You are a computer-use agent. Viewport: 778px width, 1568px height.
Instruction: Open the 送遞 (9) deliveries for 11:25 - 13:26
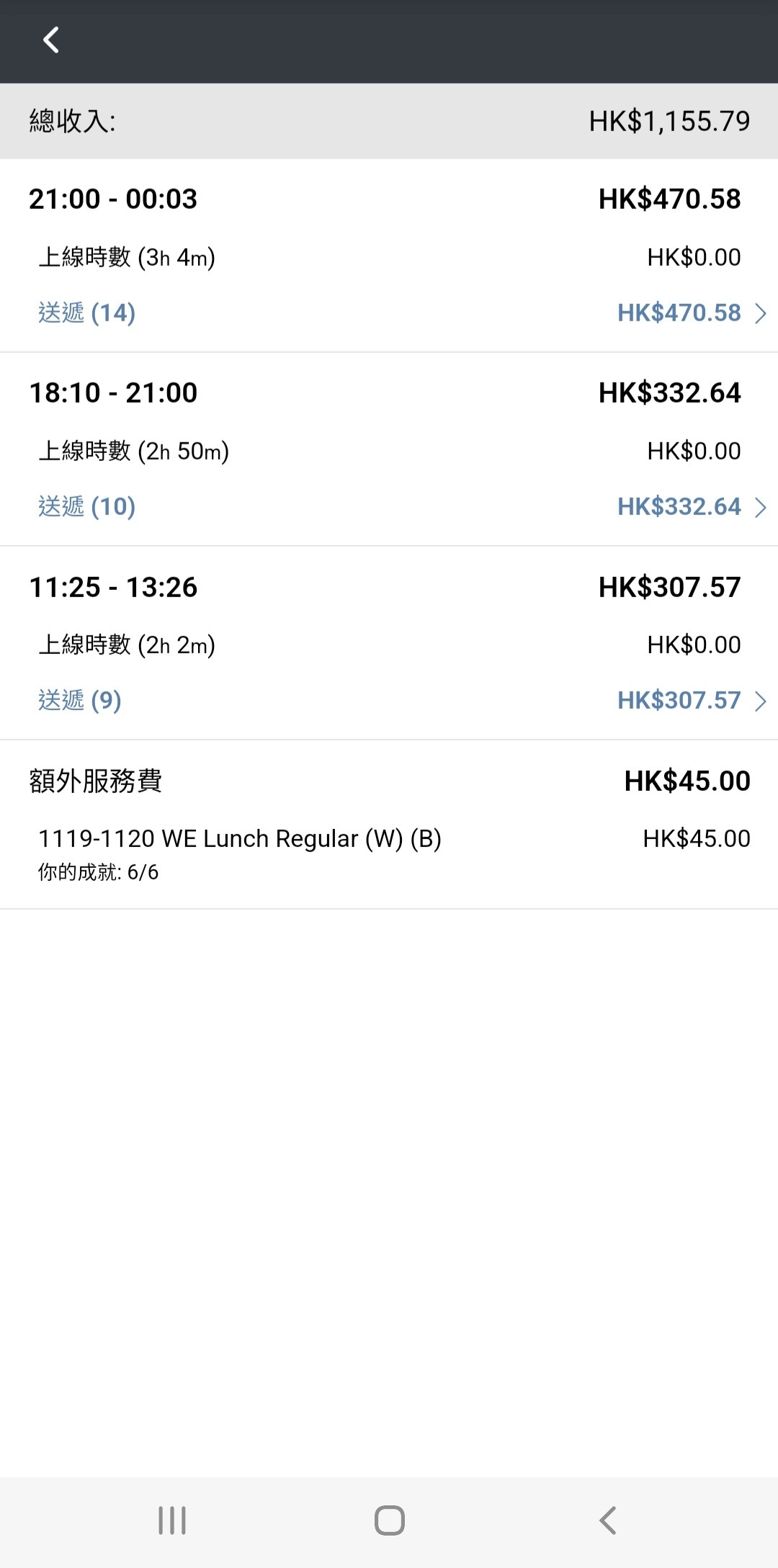389,700
